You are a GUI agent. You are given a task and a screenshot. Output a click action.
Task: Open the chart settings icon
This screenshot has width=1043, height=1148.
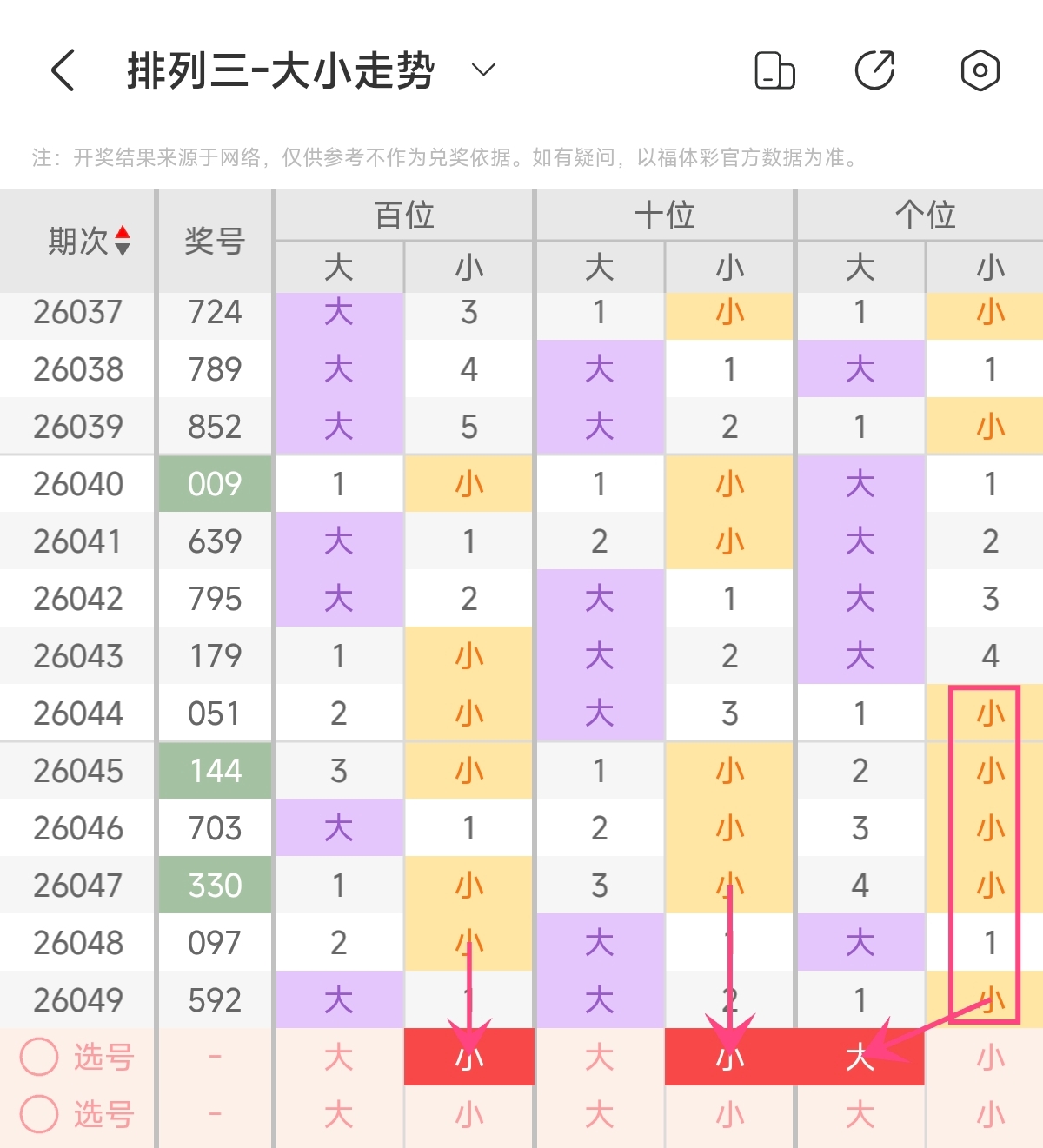click(x=980, y=70)
